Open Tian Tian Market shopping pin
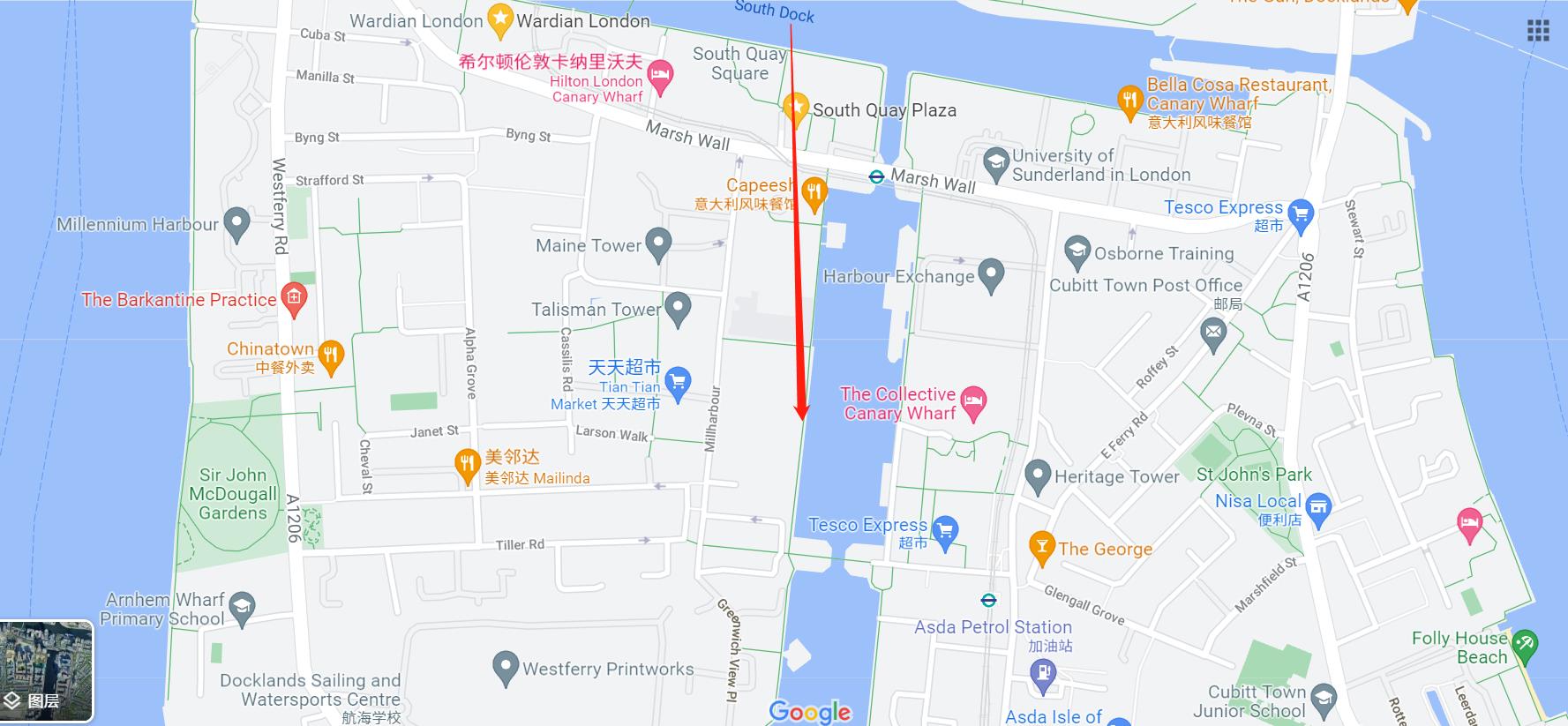Screen dimensions: 1568x726 (x=678, y=383)
